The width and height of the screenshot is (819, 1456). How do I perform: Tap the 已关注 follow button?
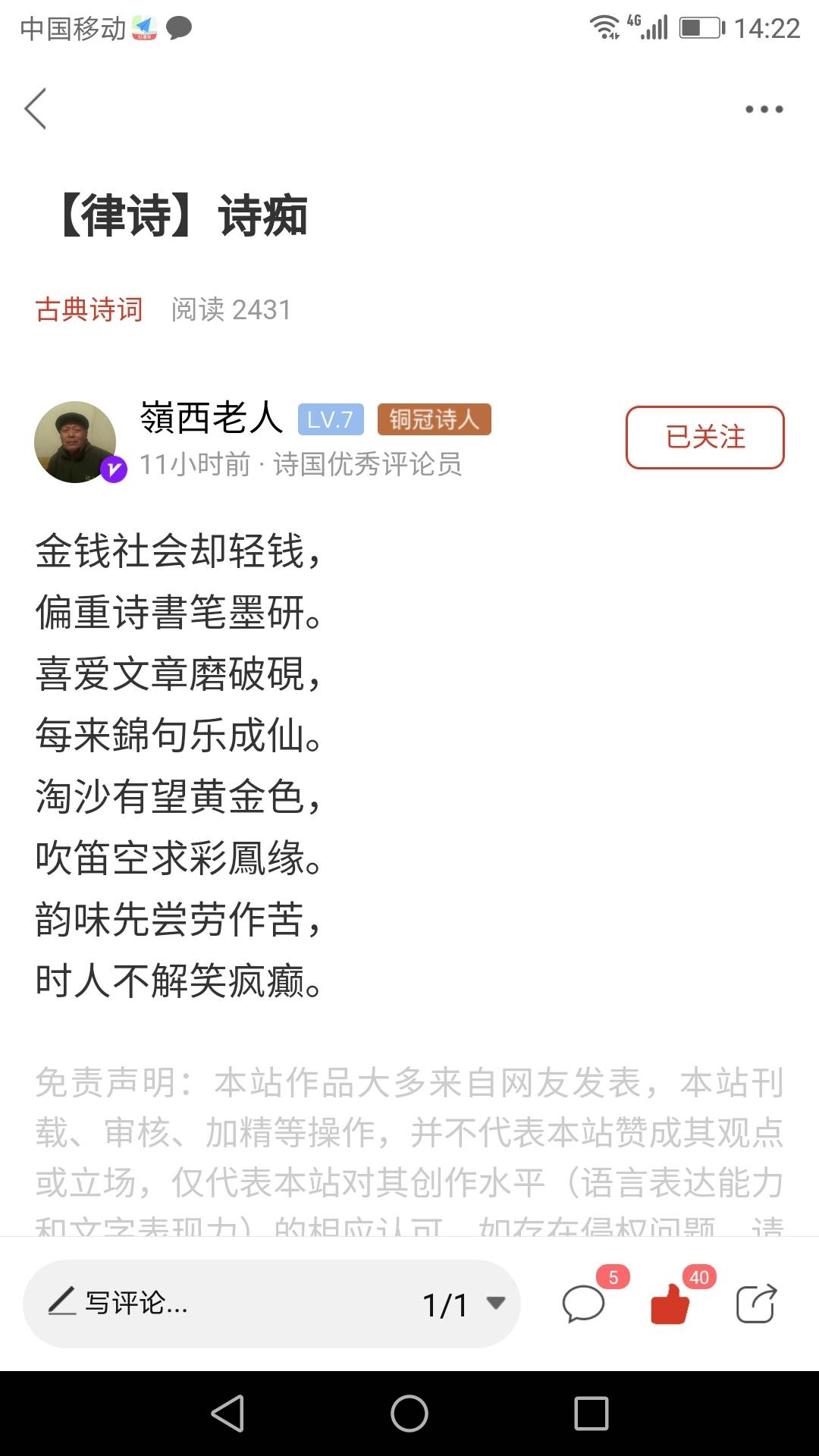[x=704, y=438]
